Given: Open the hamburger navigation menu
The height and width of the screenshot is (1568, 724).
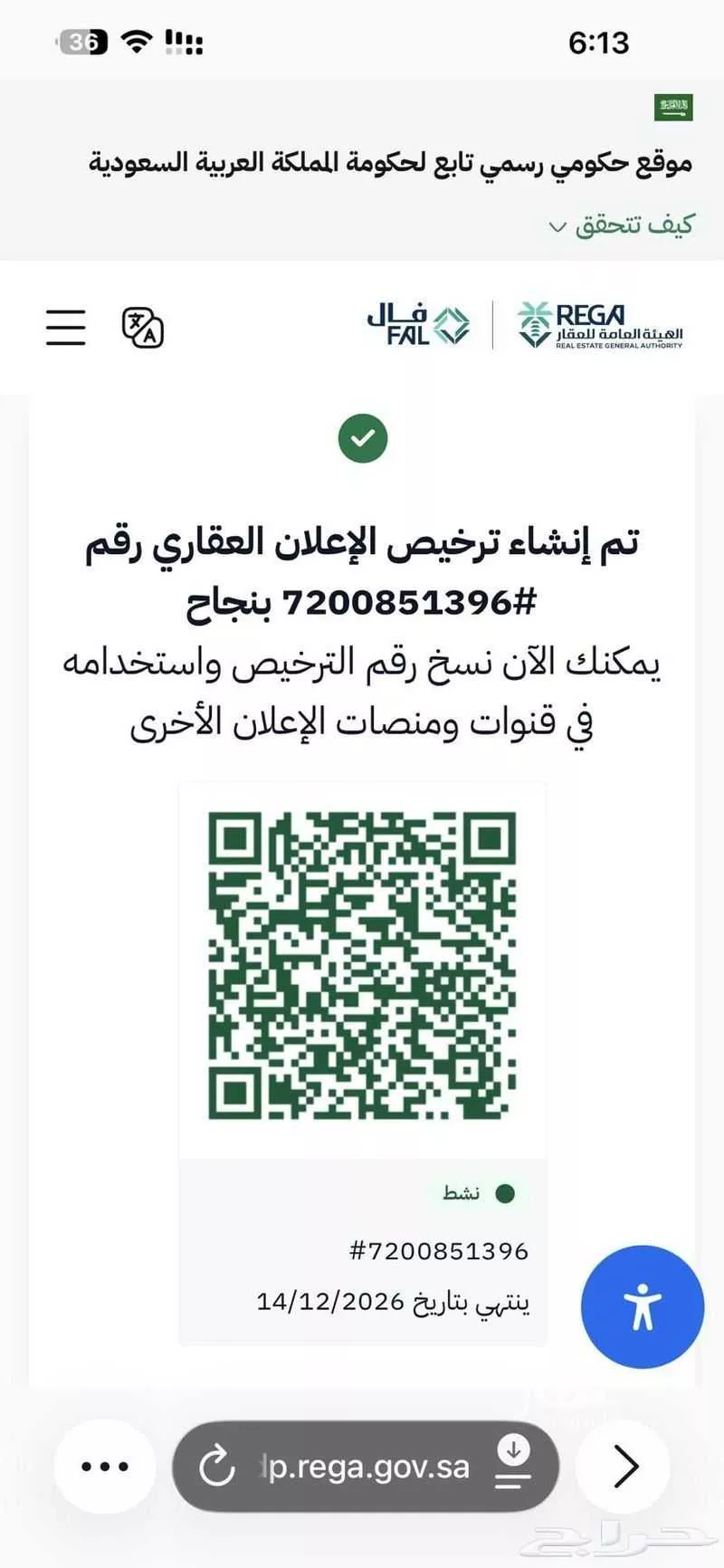Looking at the screenshot, I should 64,328.
